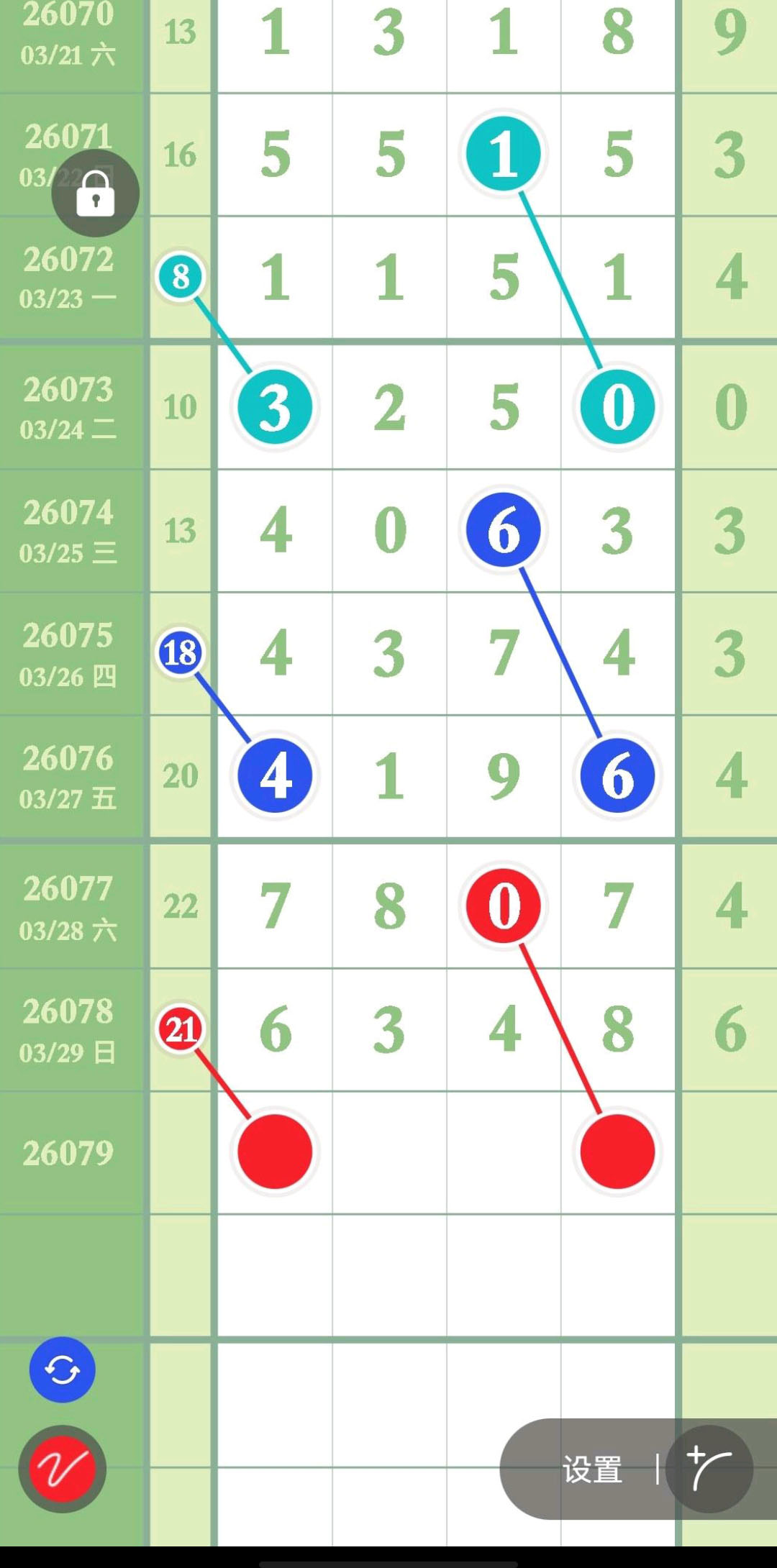Tap the lock icon overlay
The image size is (777, 1568).
click(x=95, y=193)
